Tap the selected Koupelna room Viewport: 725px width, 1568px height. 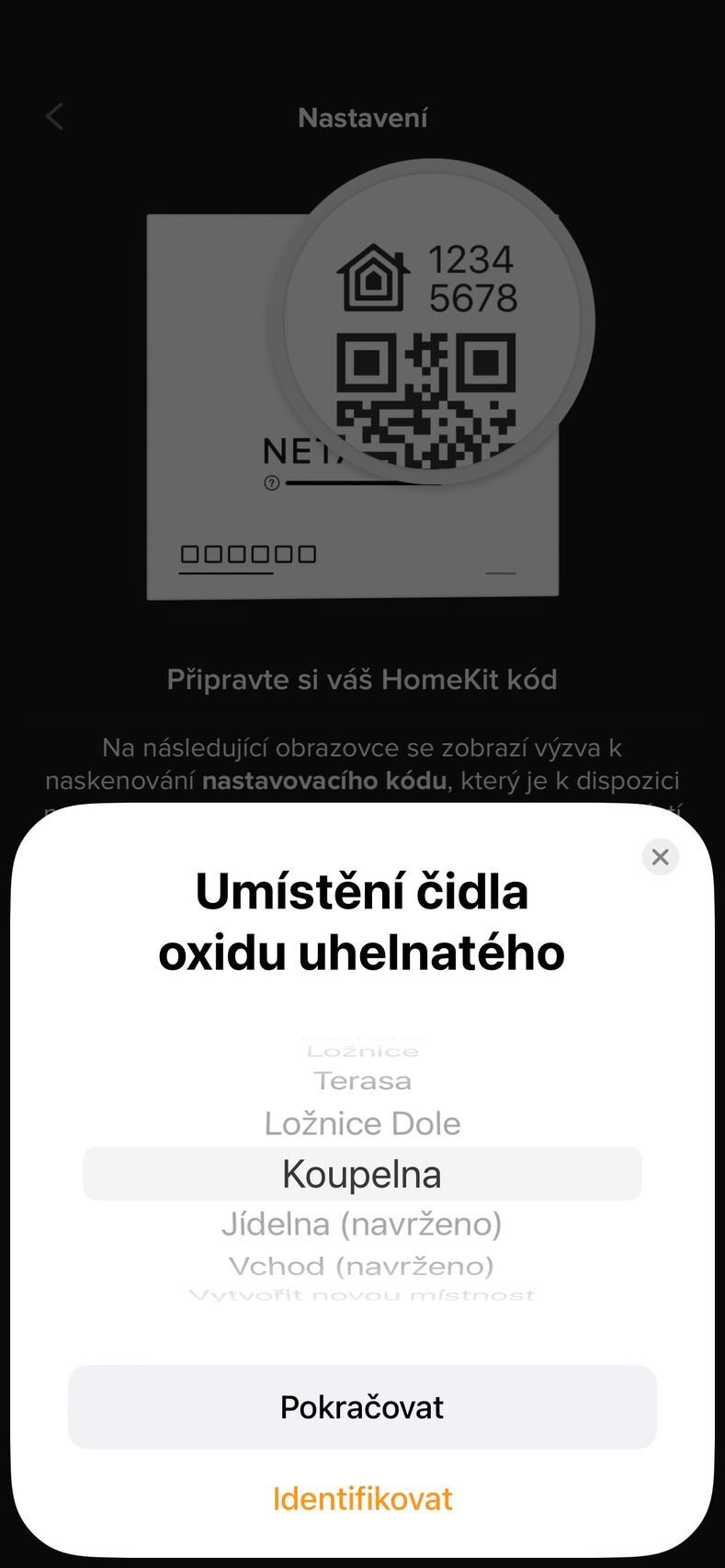[x=362, y=1174]
